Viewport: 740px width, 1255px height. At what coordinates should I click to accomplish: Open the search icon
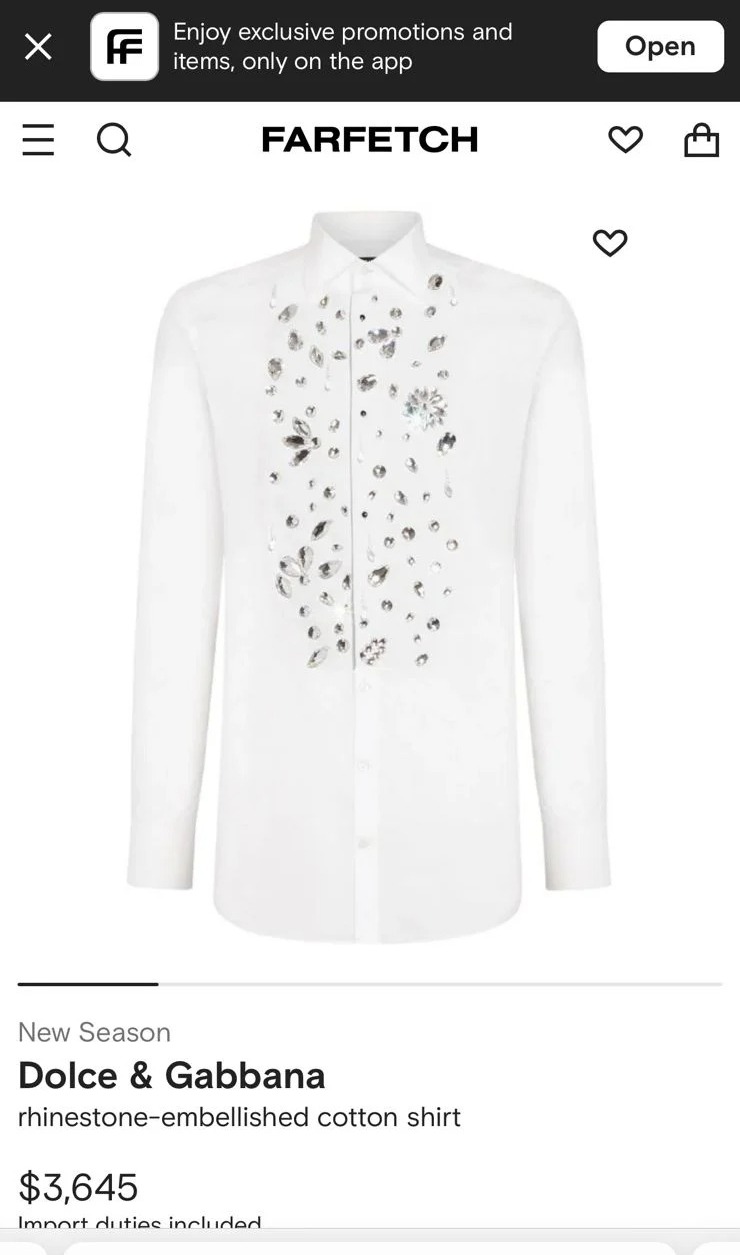(114, 140)
